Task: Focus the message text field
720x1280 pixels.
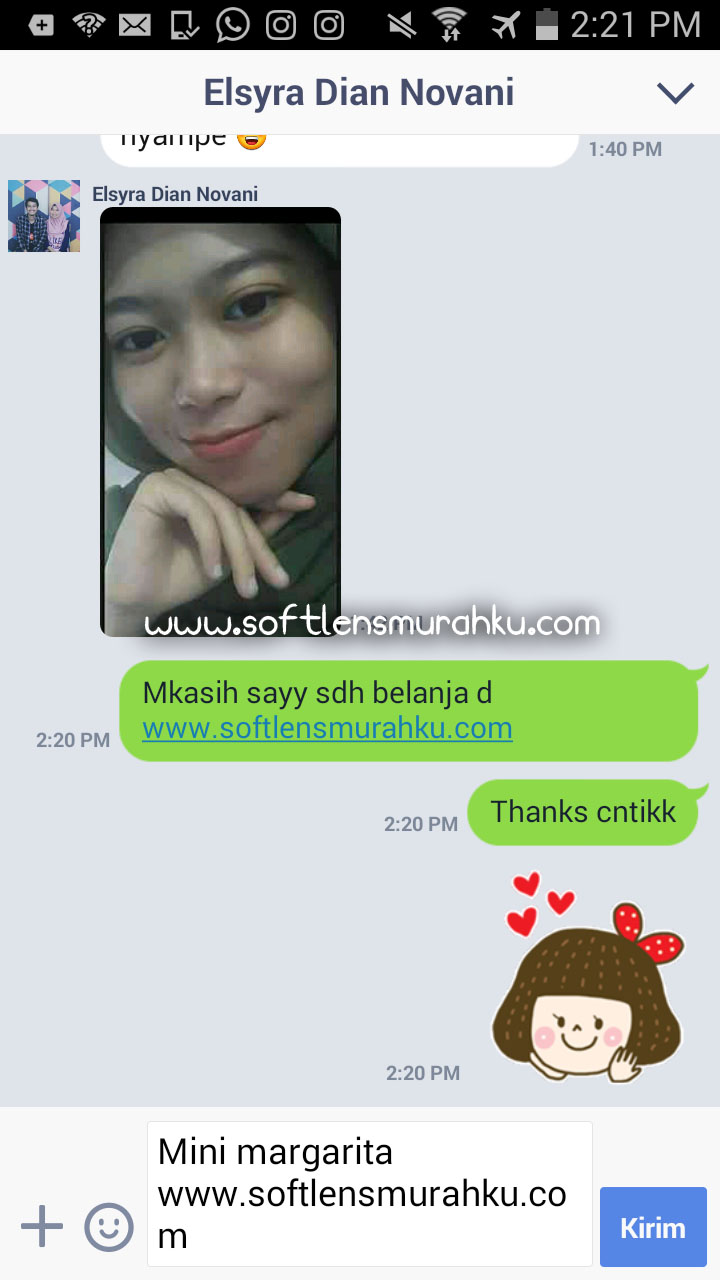Action: [370, 1194]
